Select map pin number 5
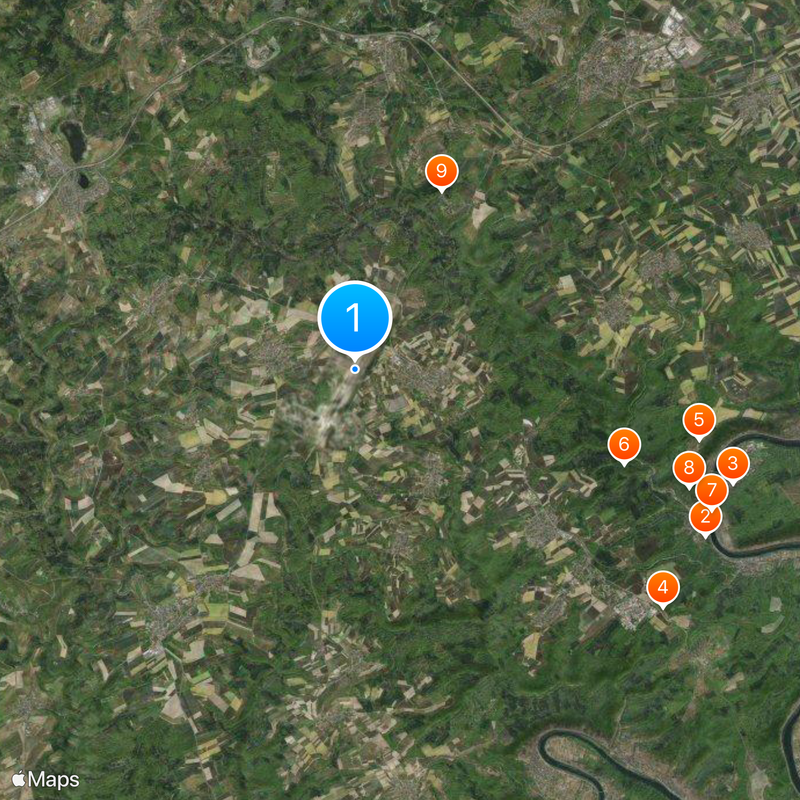 (x=699, y=419)
